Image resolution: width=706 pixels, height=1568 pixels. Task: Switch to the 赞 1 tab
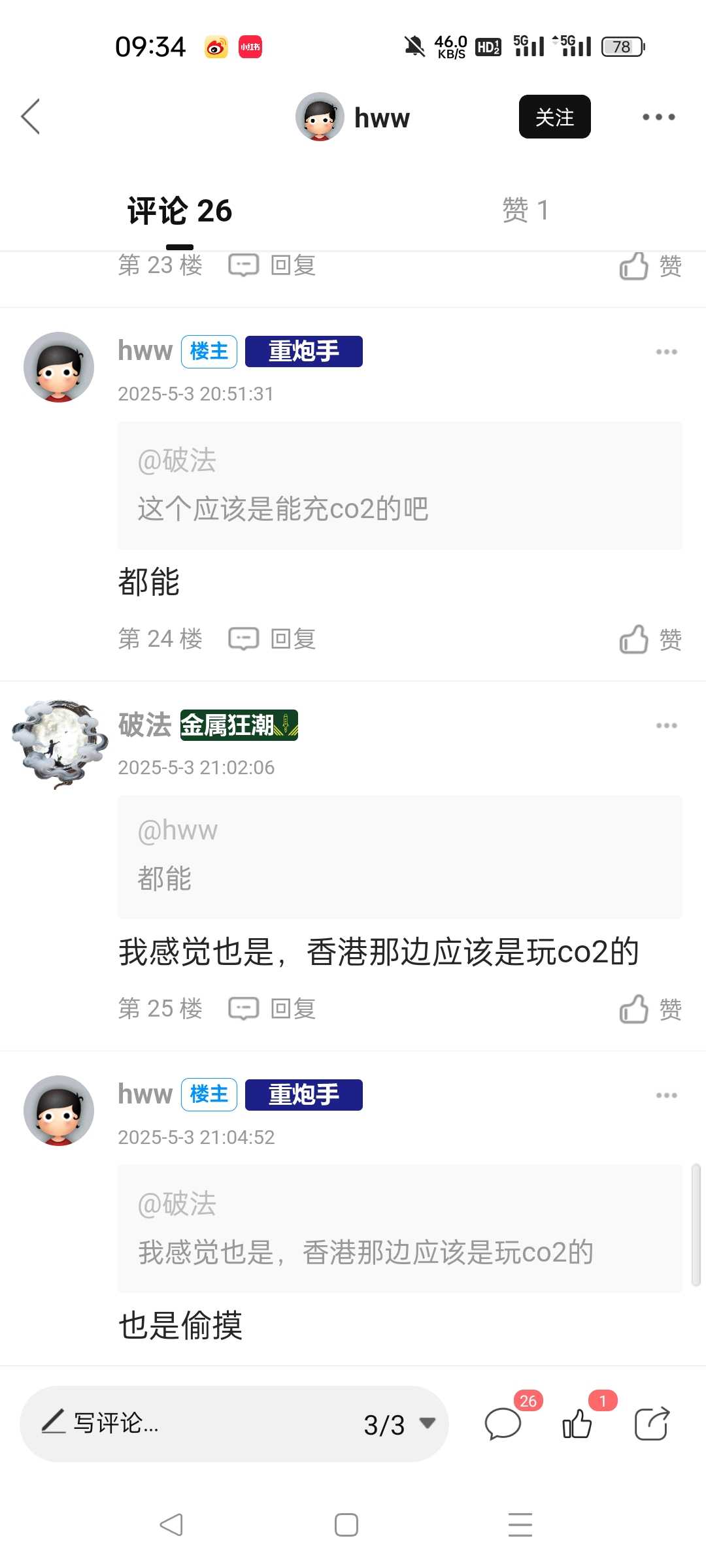pyautogui.click(x=525, y=210)
